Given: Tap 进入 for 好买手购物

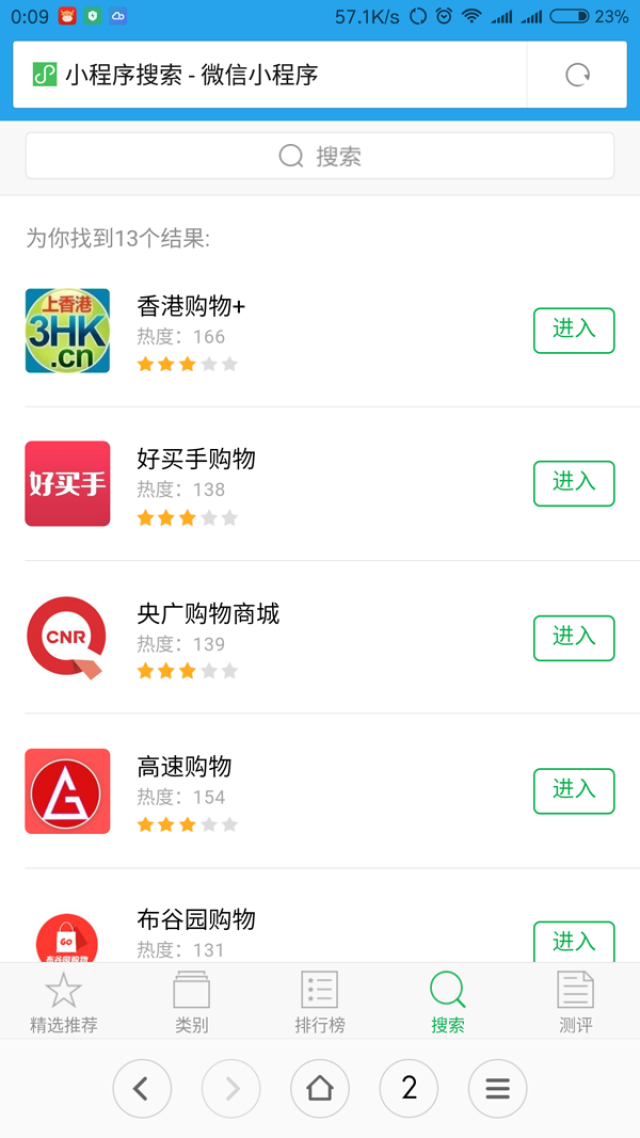Looking at the screenshot, I should point(573,483).
